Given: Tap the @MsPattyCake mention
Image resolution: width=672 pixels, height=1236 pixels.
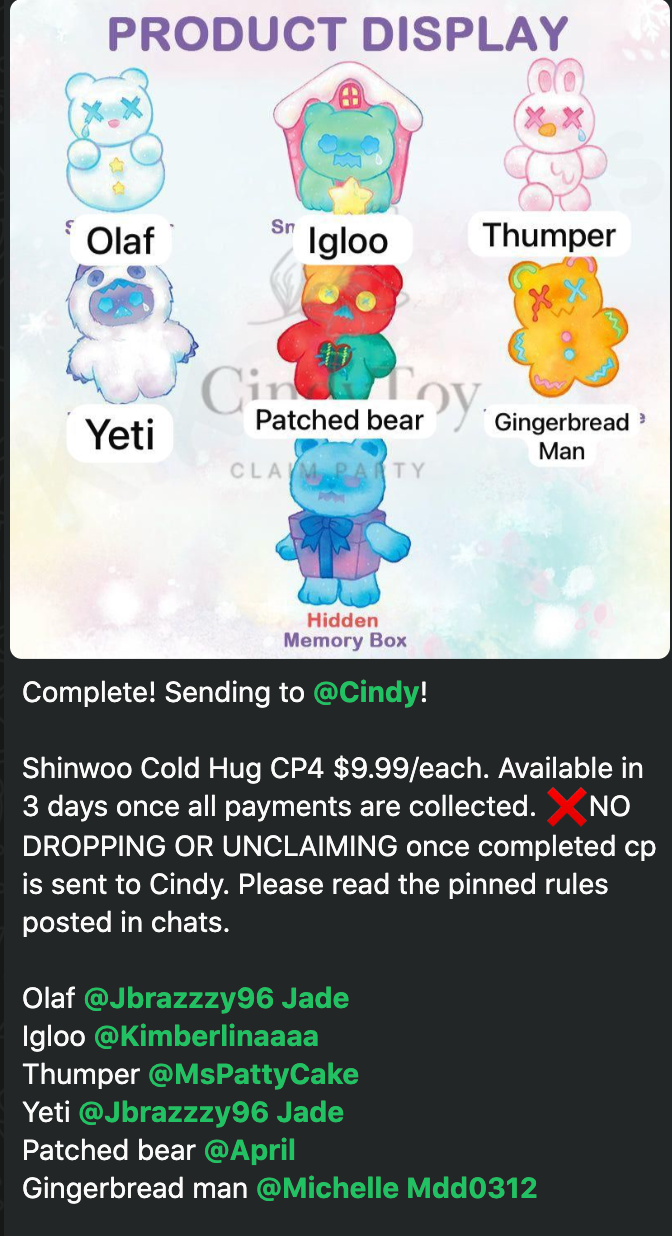Looking at the screenshot, I should tap(253, 1074).
